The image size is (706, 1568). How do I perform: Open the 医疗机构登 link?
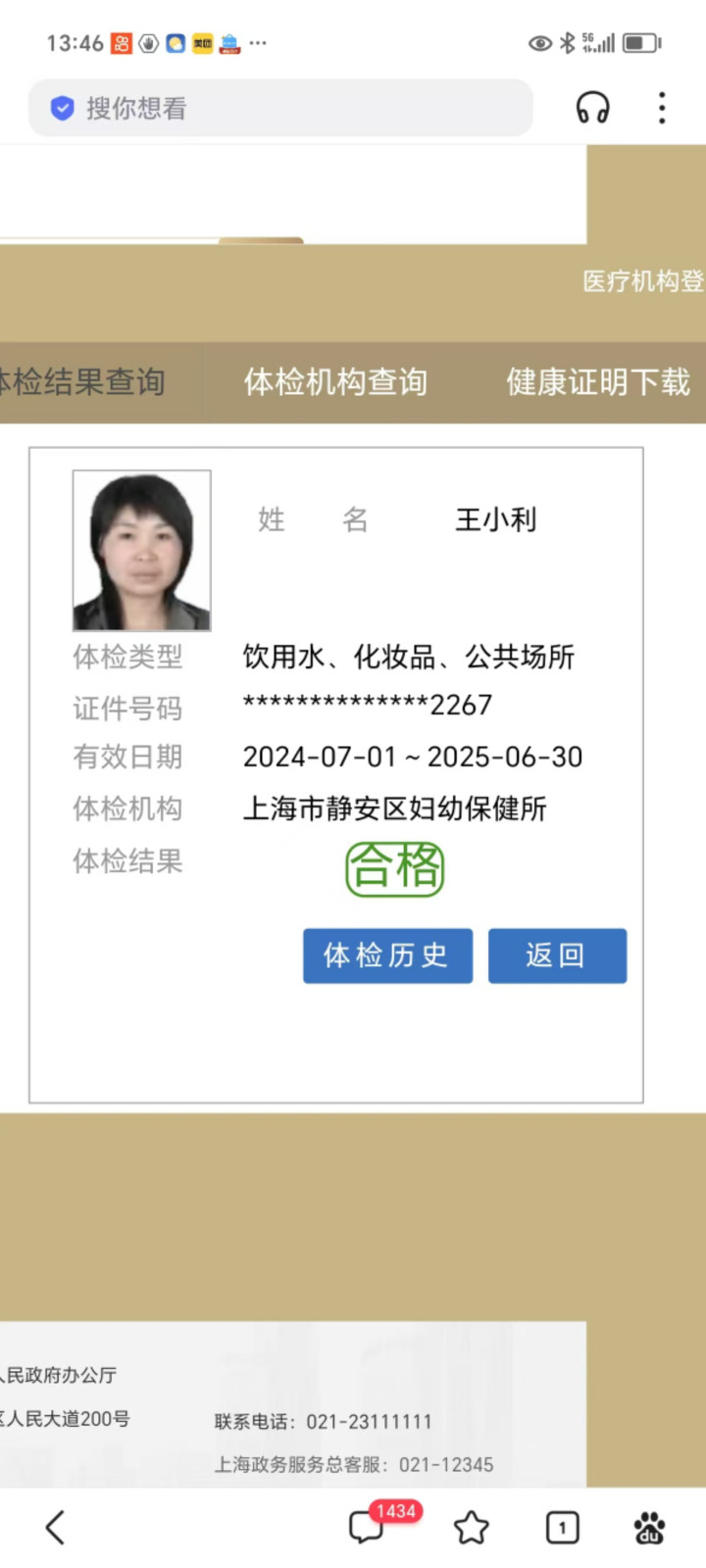coord(642,281)
